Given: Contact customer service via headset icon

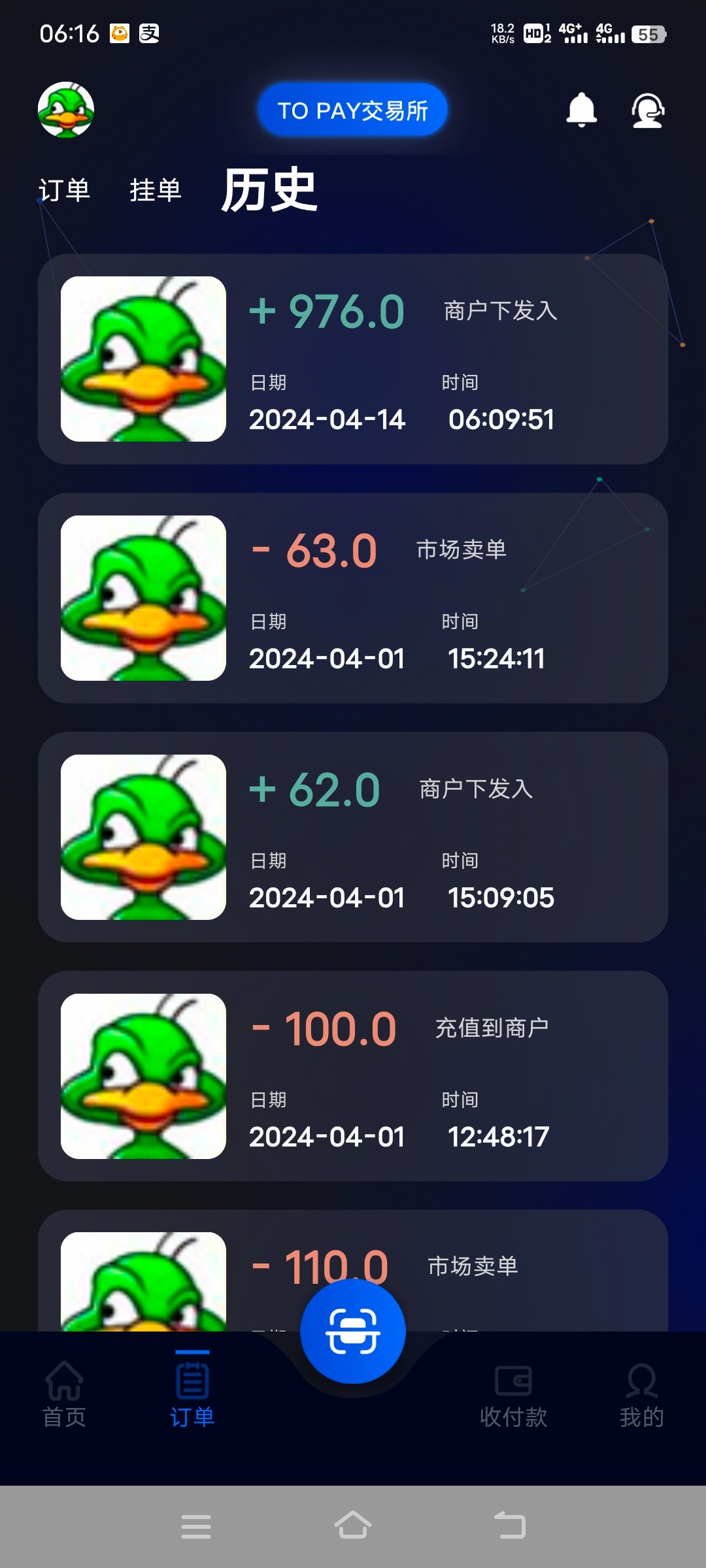Looking at the screenshot, I should point(647,110).
